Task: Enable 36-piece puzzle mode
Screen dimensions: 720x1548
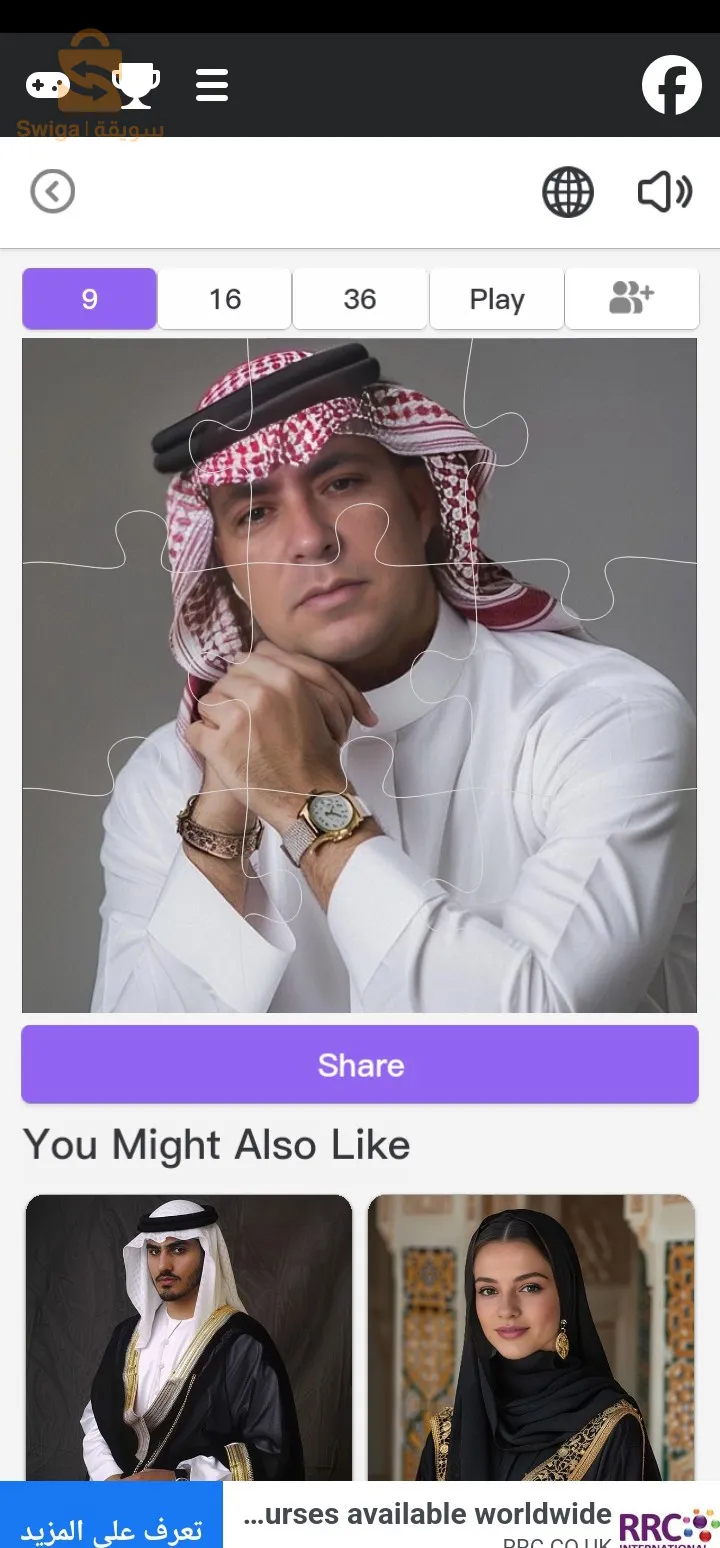Action: [359, 298]
